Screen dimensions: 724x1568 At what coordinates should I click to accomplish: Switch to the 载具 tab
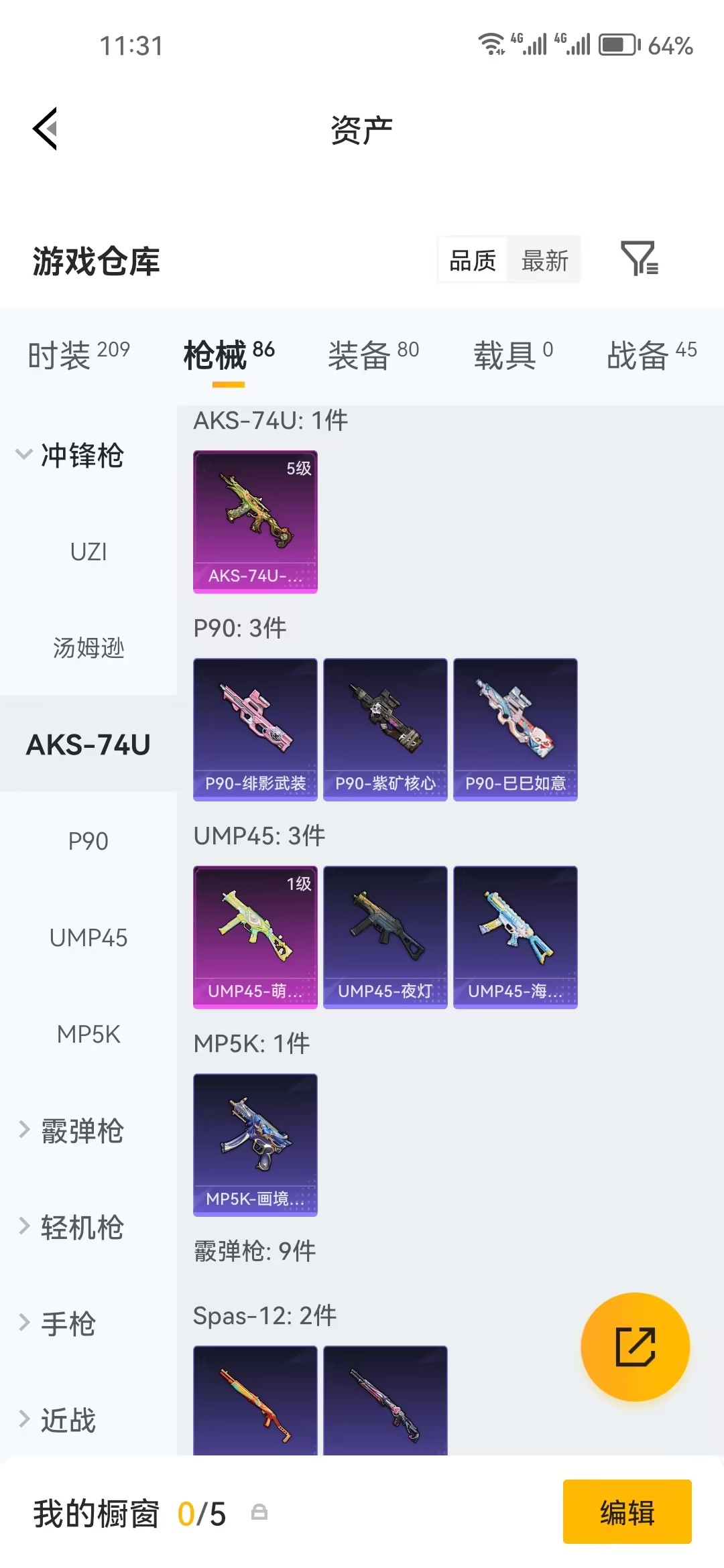[x=513, y=354]
